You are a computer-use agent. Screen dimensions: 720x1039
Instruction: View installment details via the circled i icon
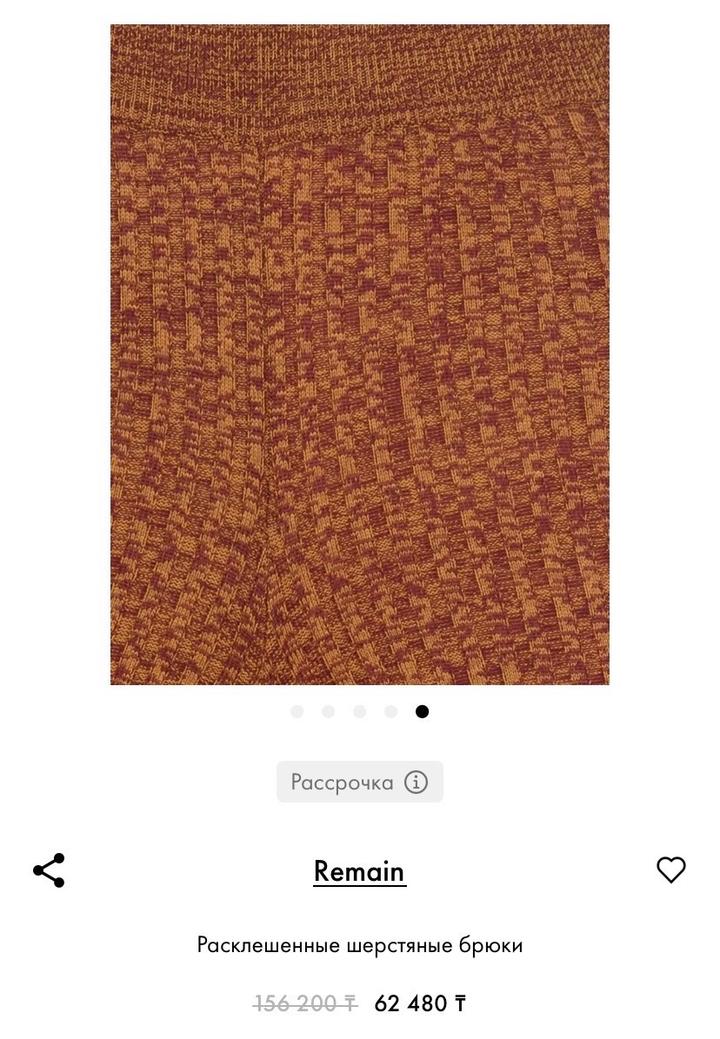pyautogui.click(x=418, y=782)
